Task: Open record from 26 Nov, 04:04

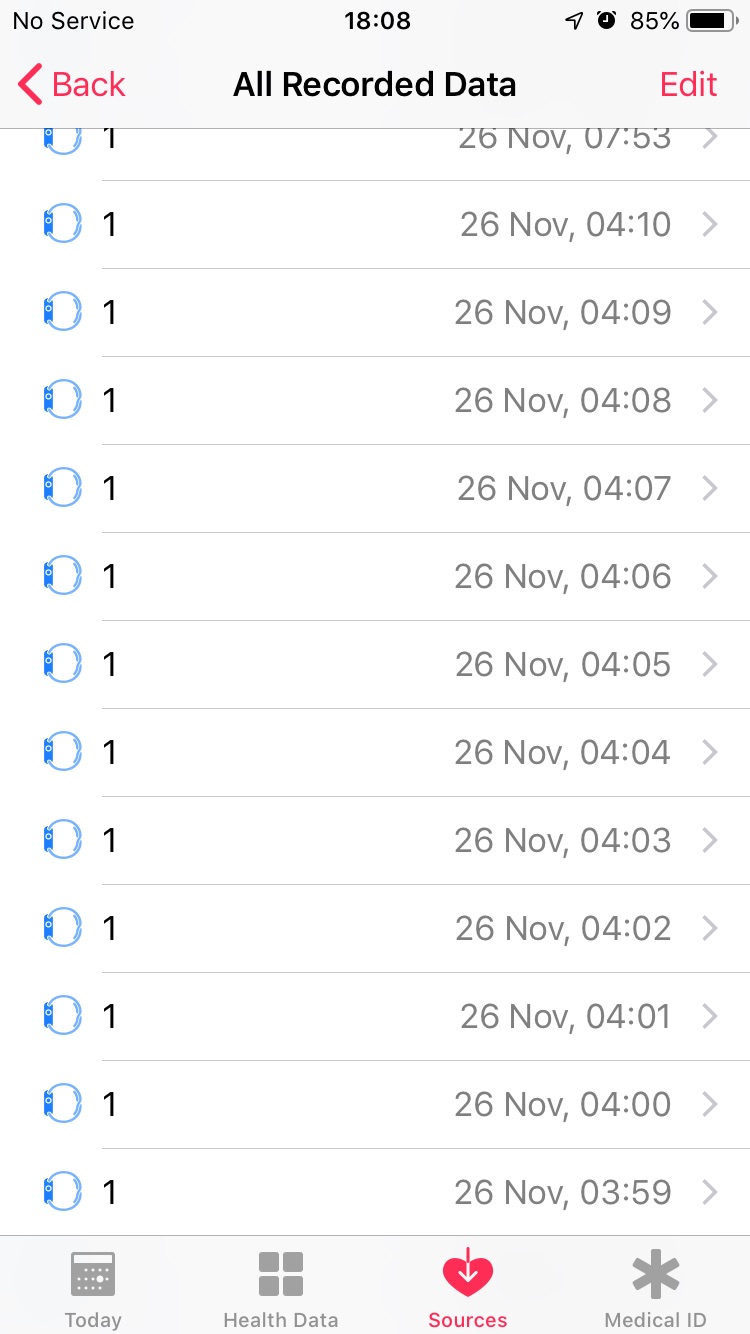Action: pyautogui.click(x=400, y=753)
